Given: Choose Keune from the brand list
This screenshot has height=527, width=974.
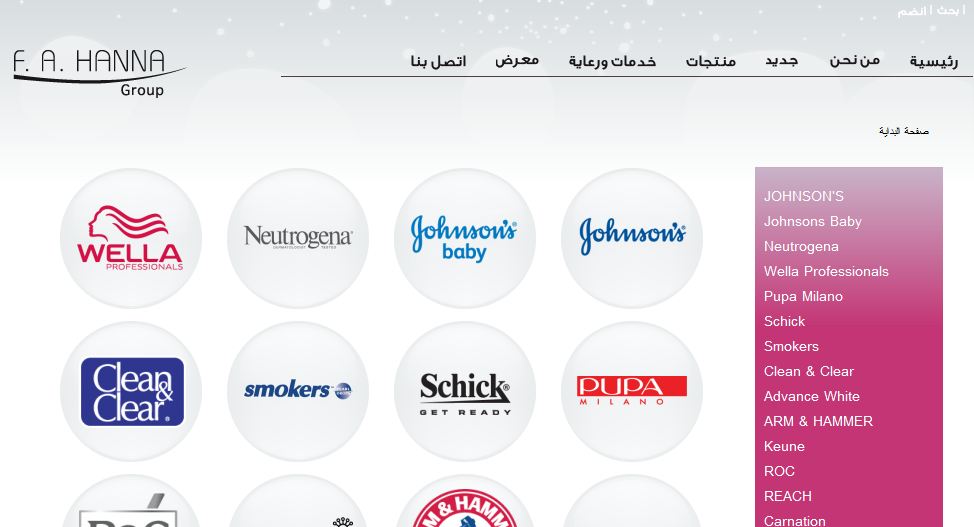Looking at the screenshot, I should 784,446.
